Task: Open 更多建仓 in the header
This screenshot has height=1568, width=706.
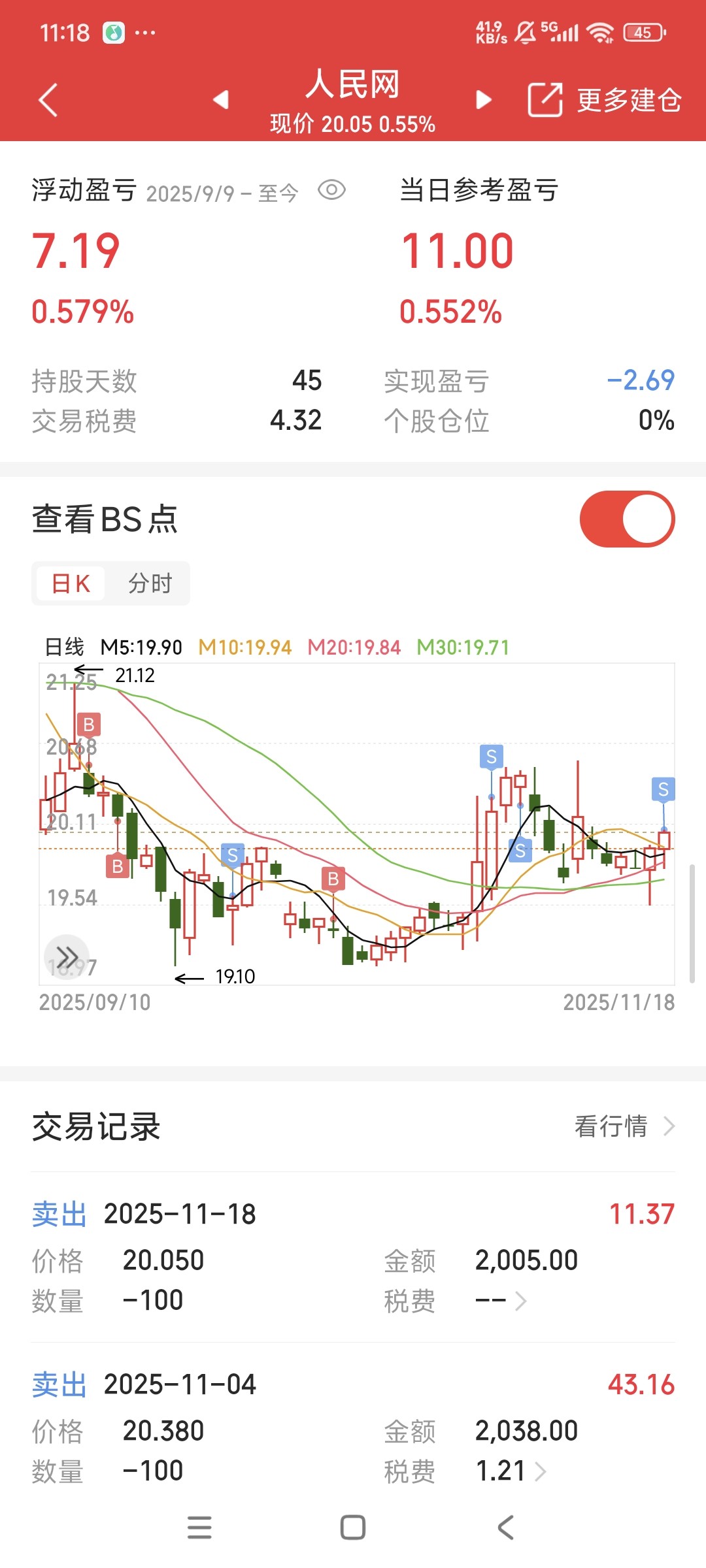Action: [629, 100]
